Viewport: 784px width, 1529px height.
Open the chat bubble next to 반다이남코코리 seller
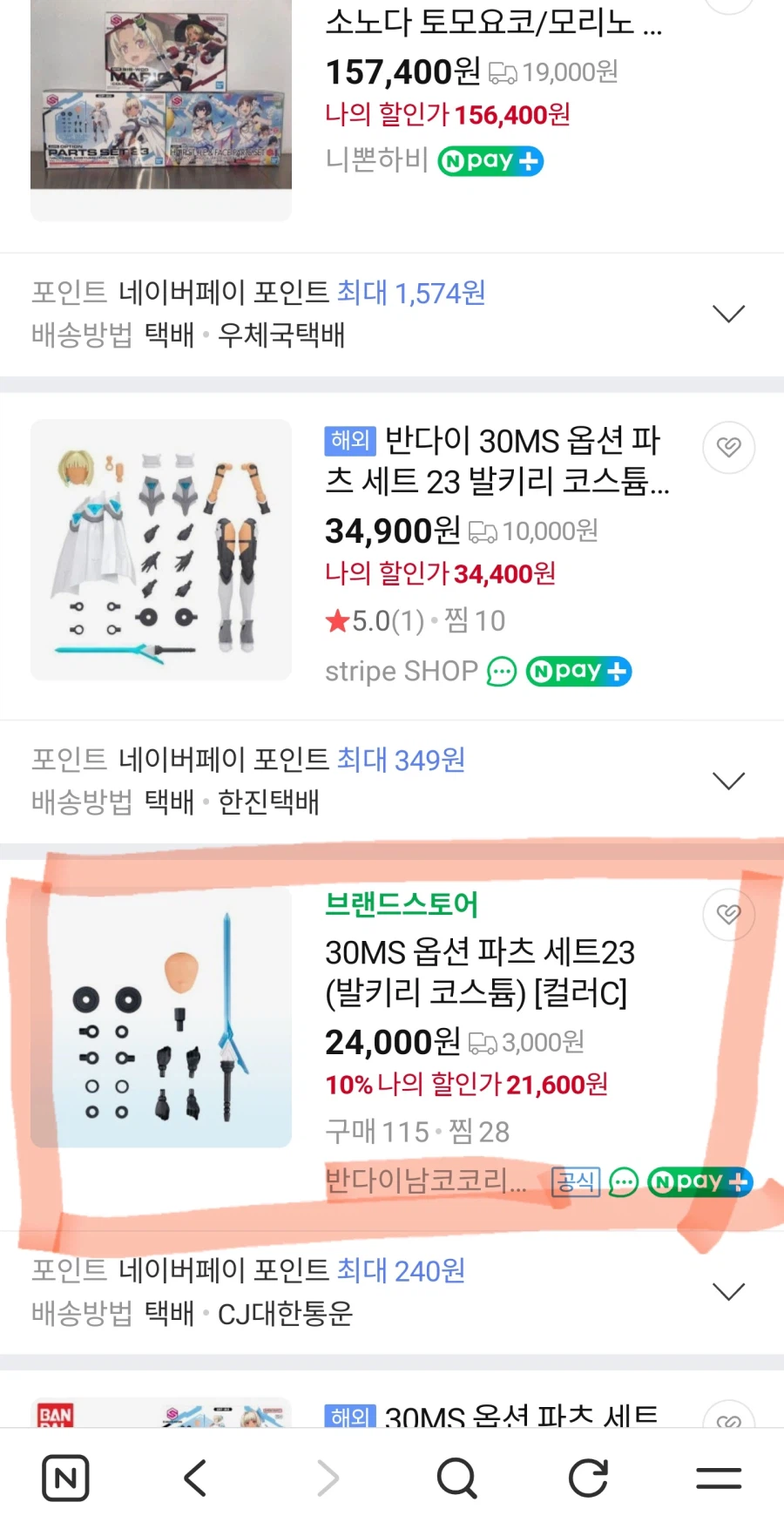coord(622,1182)
